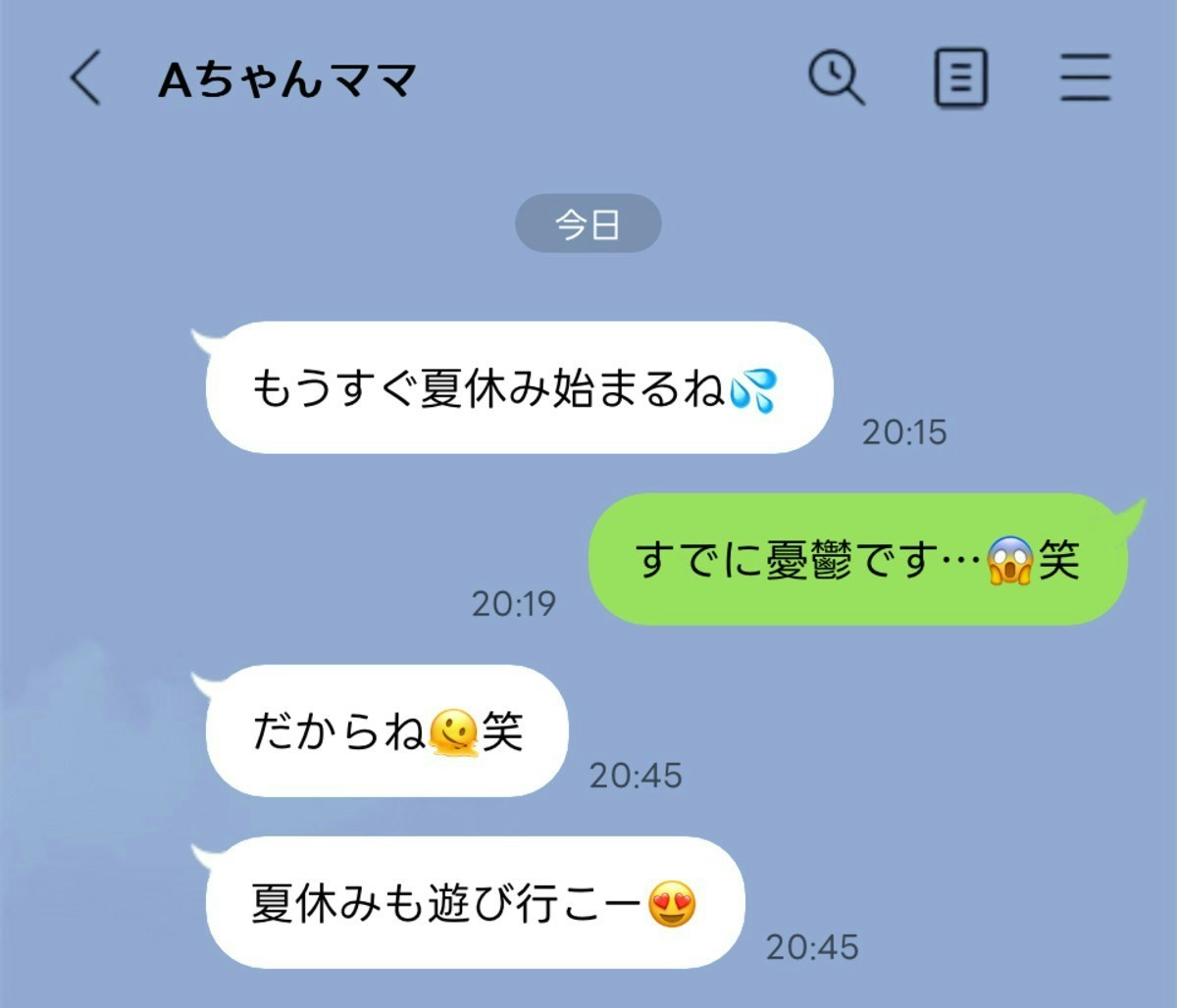Open the chat search icon
Viewport: 1177px width, 1008px height.
[x=836, y=77]
